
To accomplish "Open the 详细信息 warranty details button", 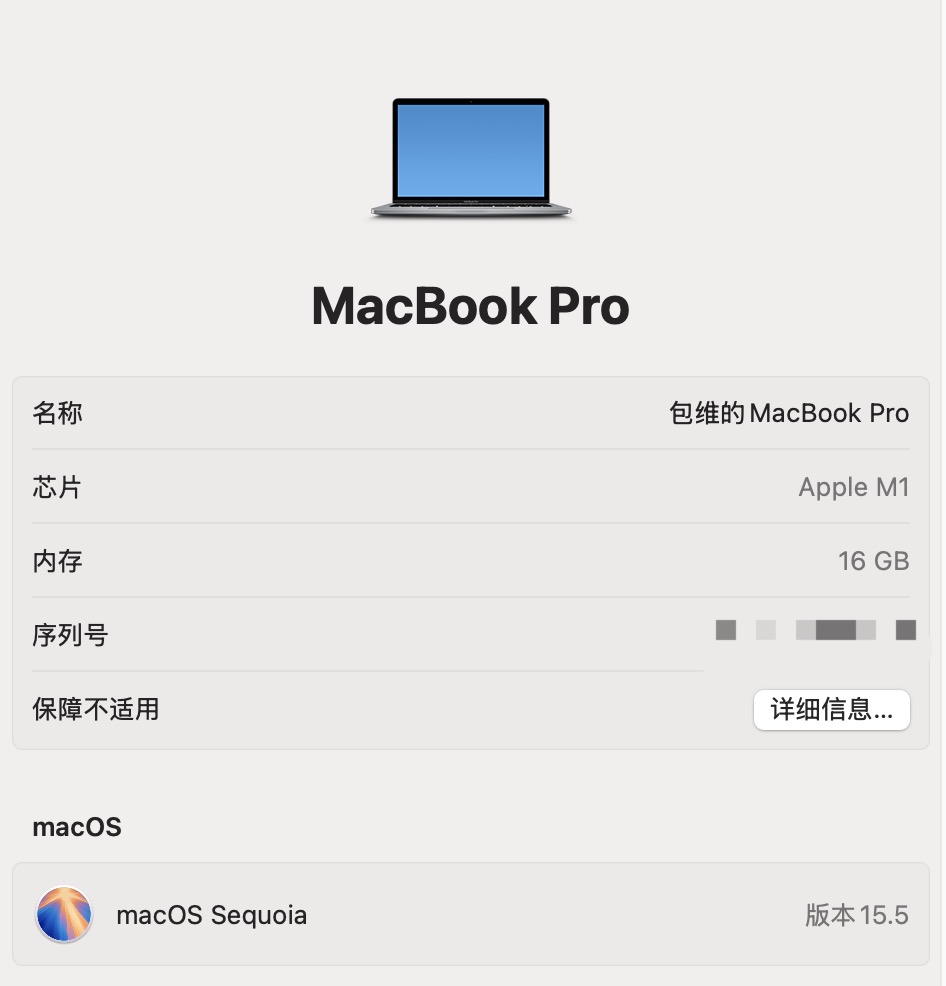I will click(x=831, y=710).
